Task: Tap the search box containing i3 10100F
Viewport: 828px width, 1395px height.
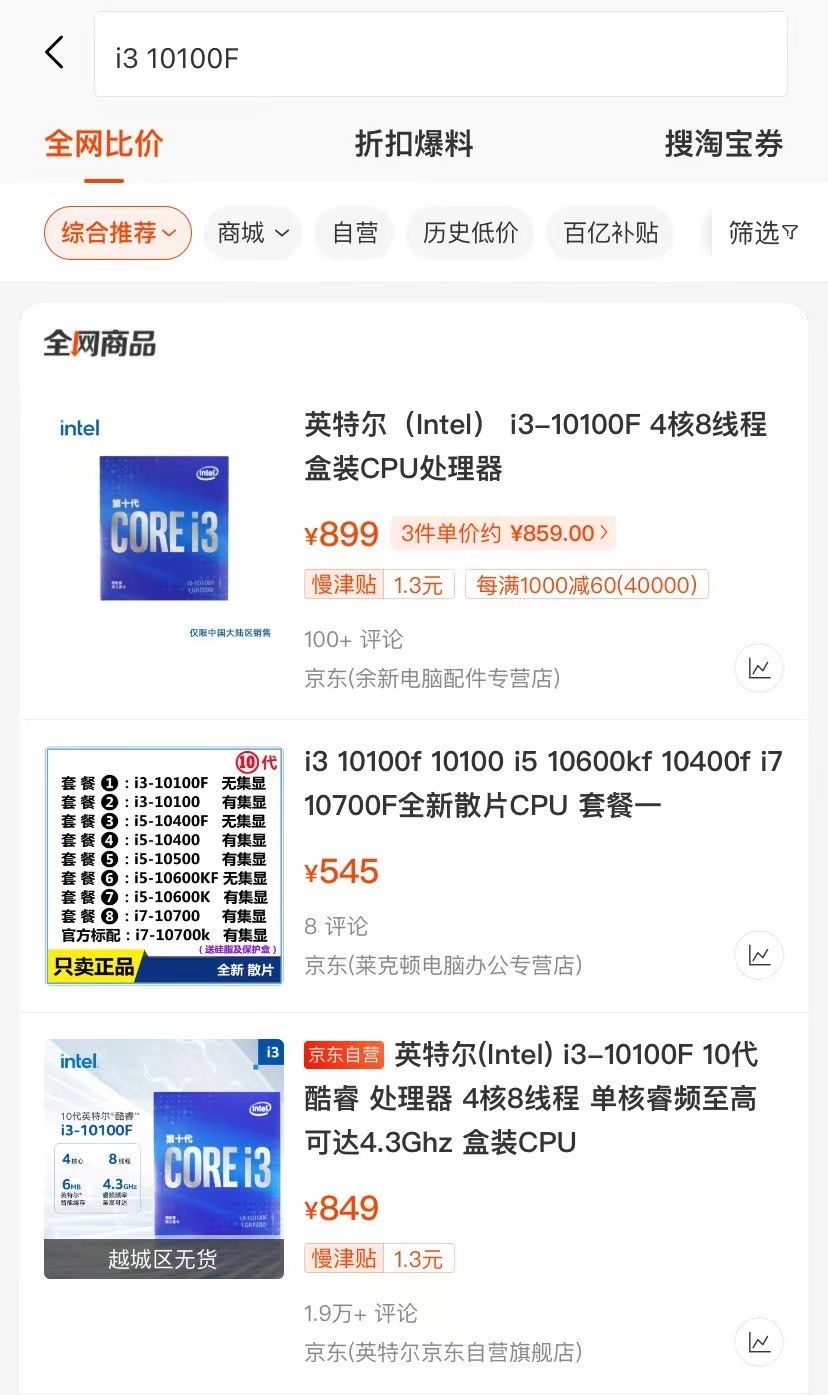Action: coord(440,56)
